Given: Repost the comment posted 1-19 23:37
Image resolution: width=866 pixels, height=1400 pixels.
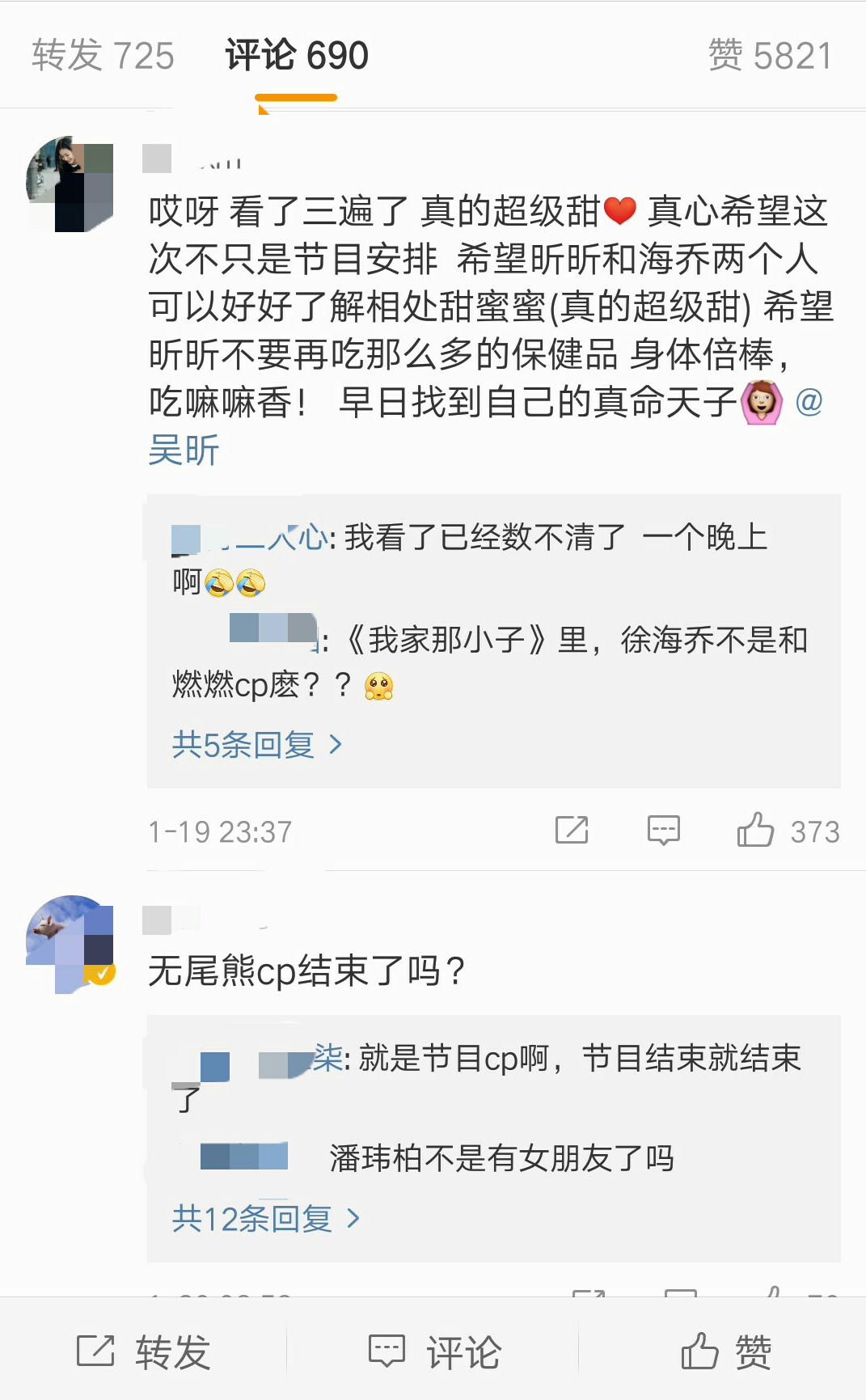Looking at the screenshot, I should coord(572,831).
